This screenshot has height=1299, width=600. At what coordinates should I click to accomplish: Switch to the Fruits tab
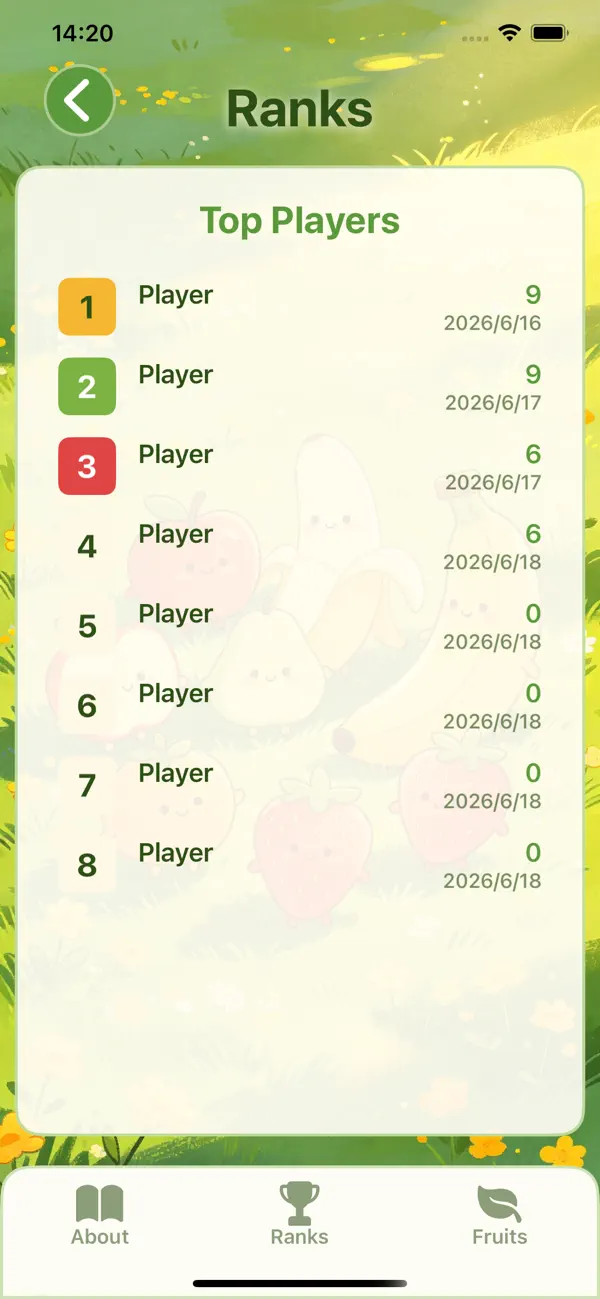point(499,1214)
